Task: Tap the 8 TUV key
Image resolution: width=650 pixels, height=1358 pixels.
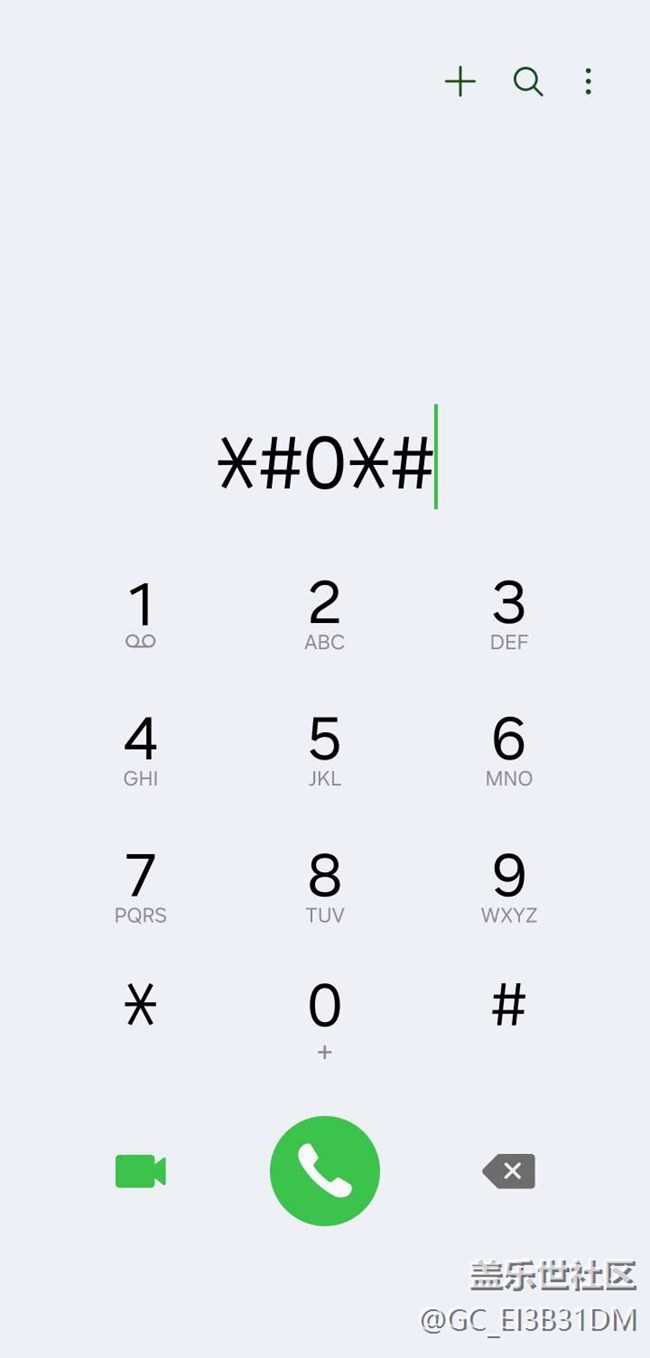Action: tap(324, 888)
